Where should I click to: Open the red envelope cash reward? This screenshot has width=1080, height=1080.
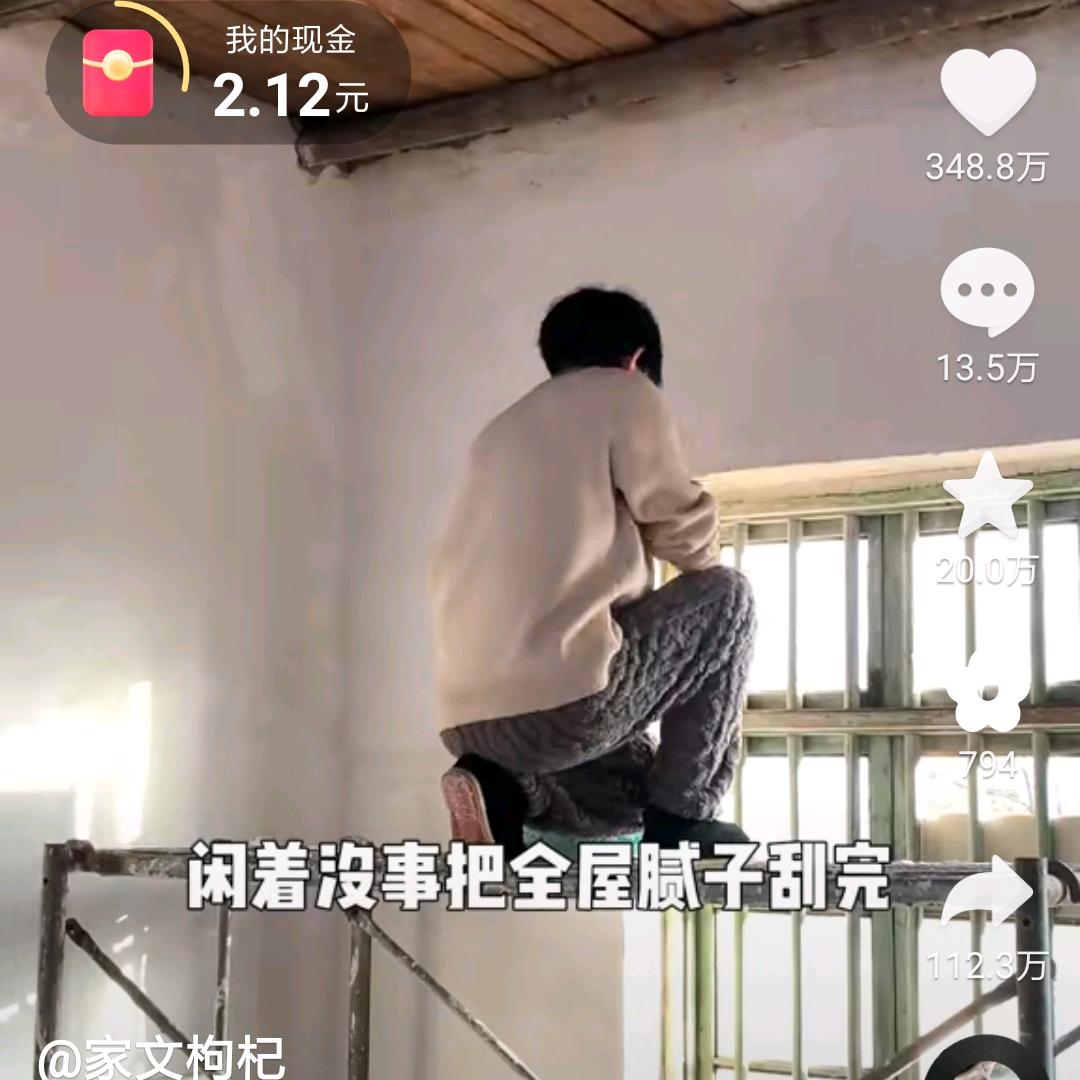tap(118, 72)
